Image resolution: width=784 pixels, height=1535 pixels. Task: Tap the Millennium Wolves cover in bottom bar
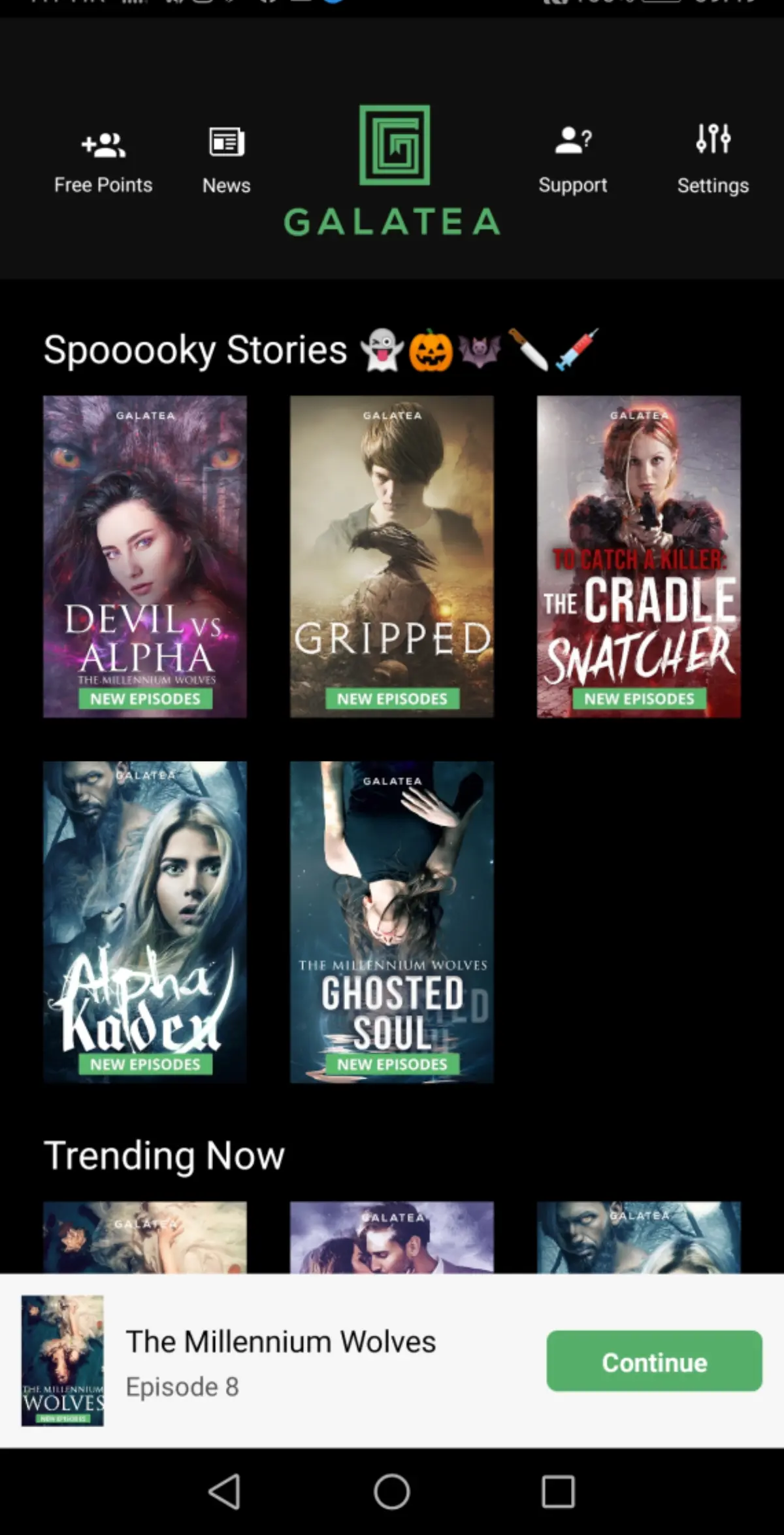click(x=63, y=1360)
